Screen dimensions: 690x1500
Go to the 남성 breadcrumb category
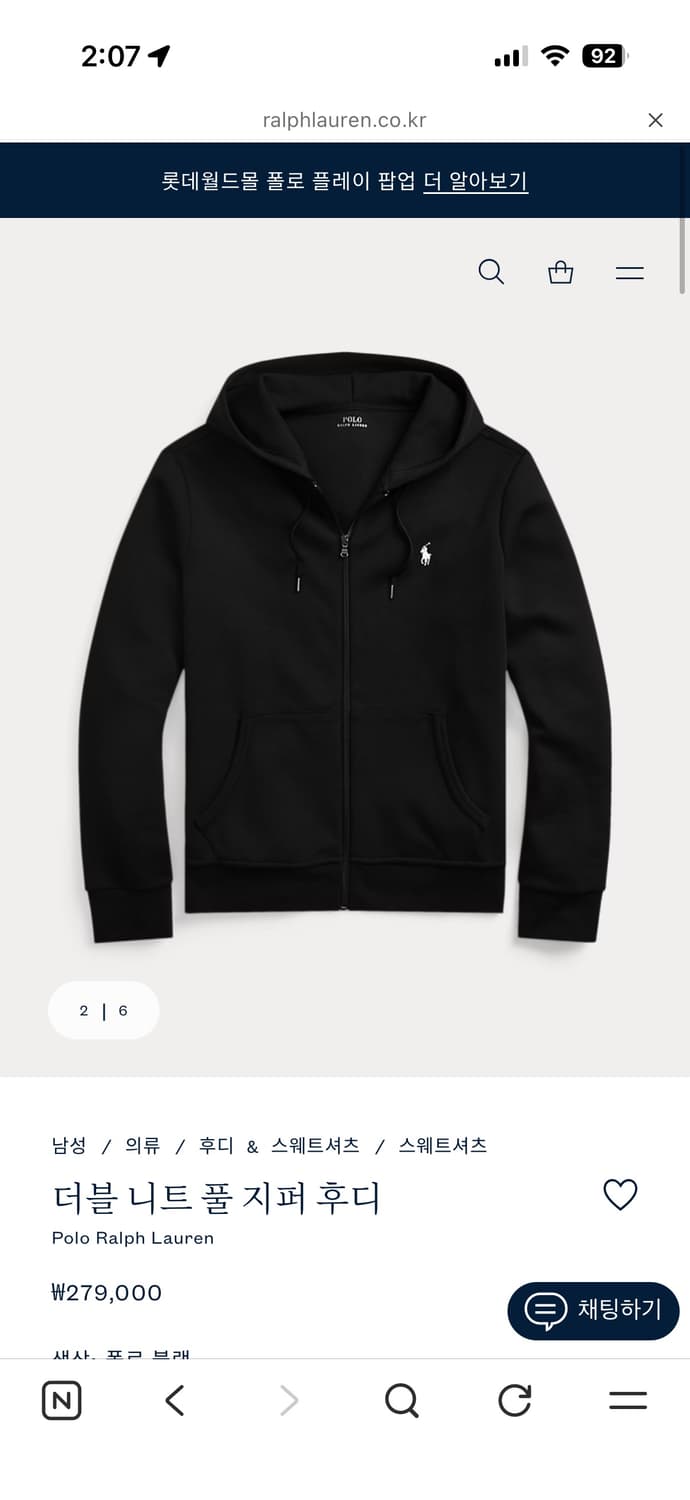69,1145
